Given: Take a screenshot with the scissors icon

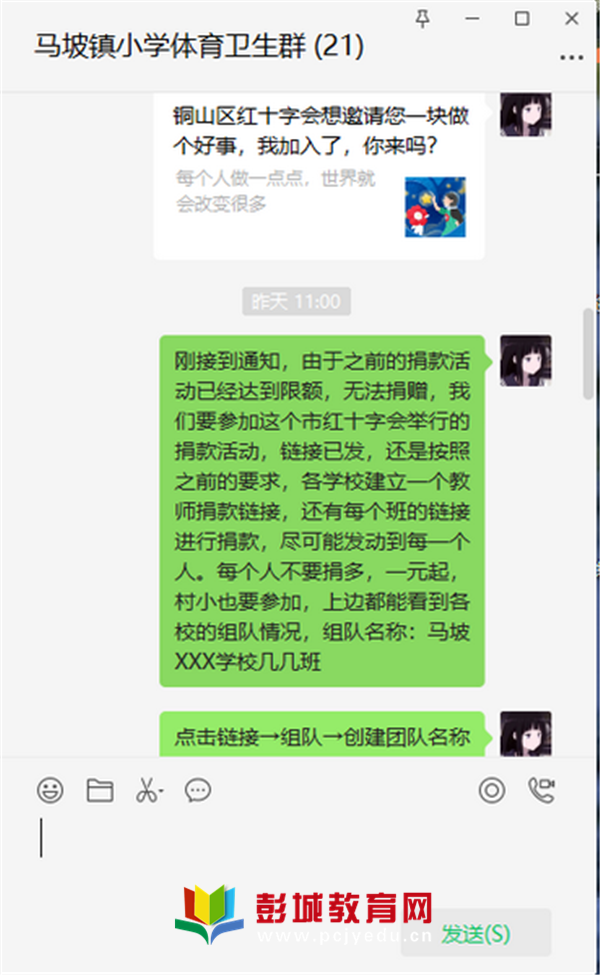Looking at the screenshot, I should pos(148,791).
